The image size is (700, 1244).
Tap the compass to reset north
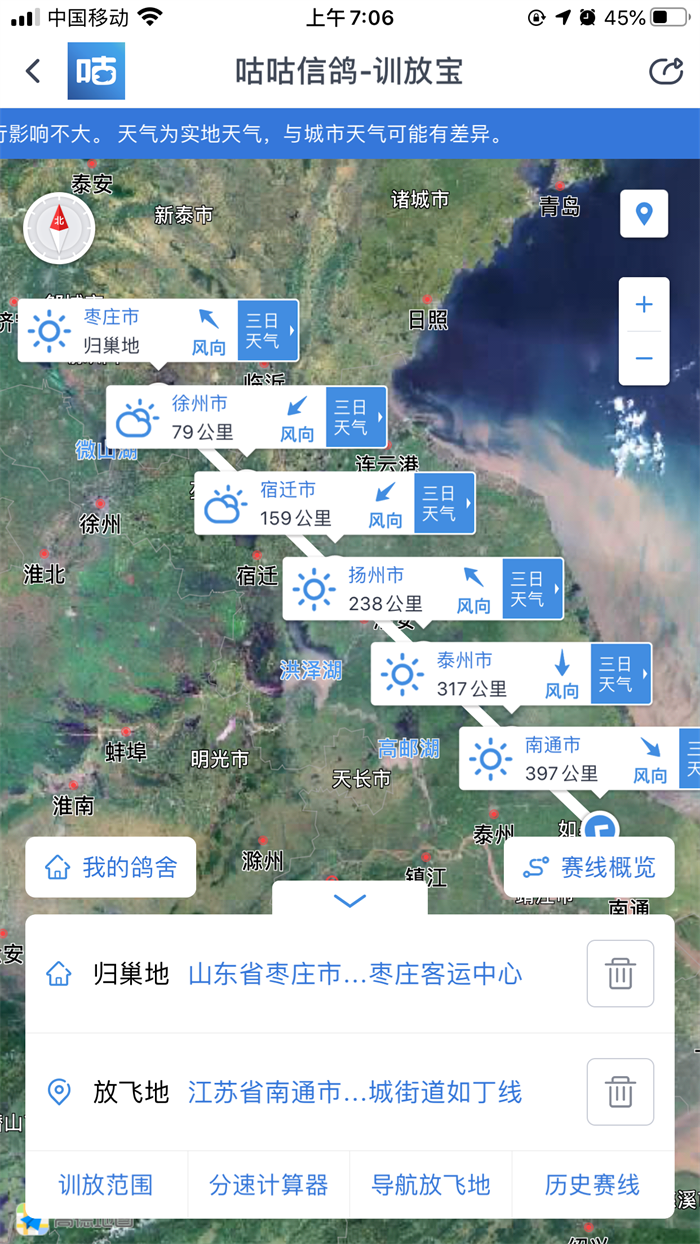59,228
